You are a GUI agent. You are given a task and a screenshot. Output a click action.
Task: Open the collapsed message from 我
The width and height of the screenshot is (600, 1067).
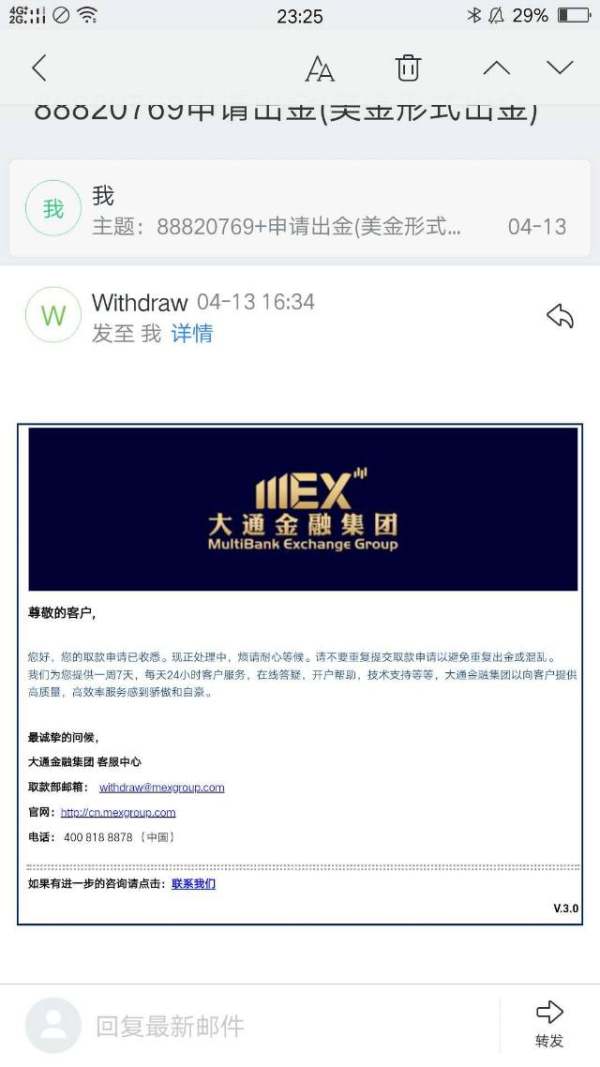(x=300, y=209)
